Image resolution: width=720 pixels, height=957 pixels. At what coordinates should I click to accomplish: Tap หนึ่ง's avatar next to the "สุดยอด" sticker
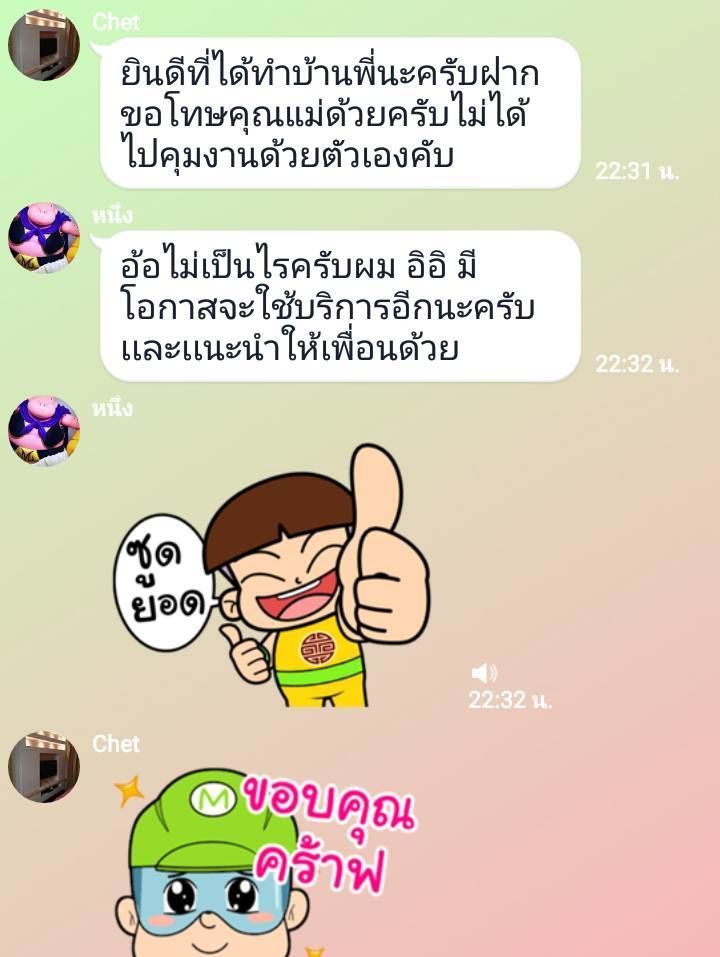click(44, 431)
